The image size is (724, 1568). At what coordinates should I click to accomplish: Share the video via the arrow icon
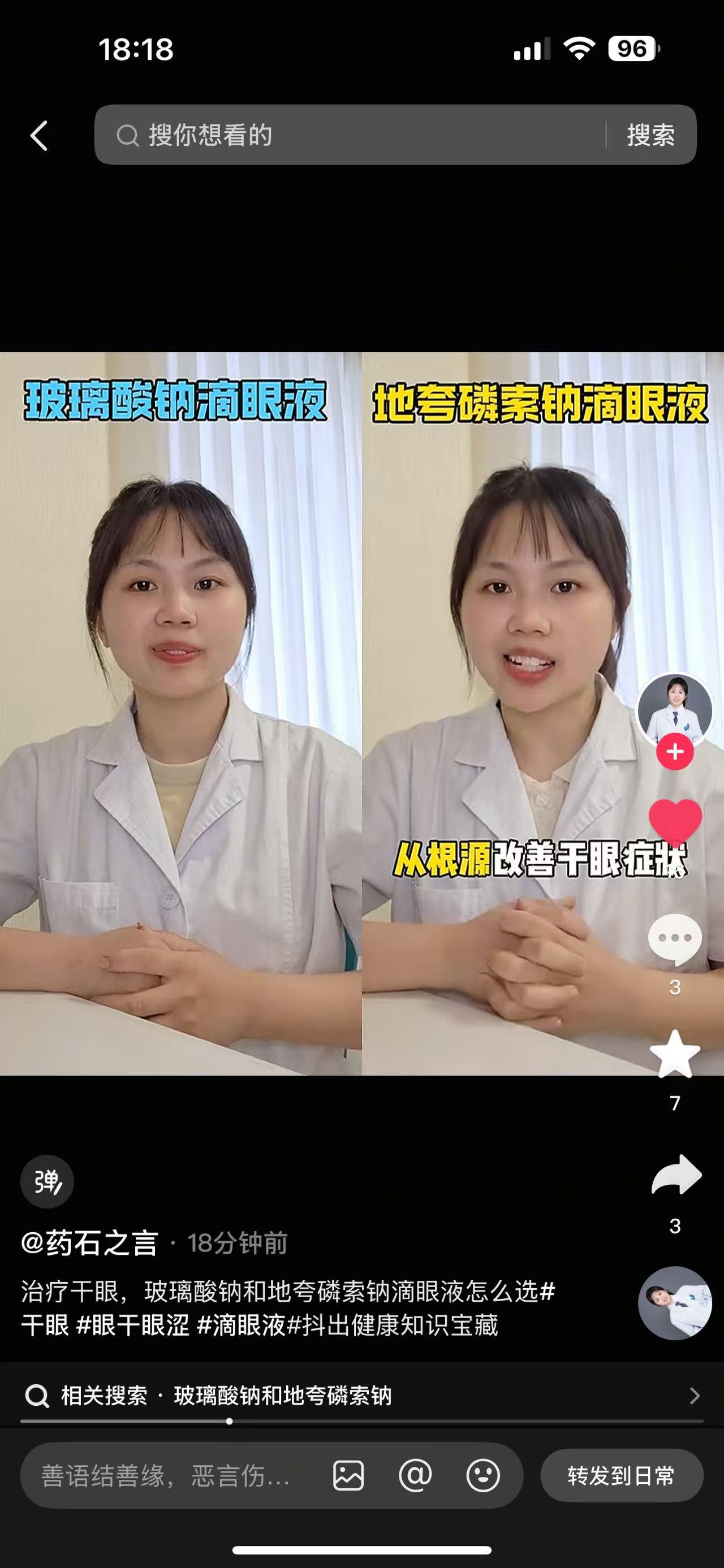click(x=676, y=1174)
